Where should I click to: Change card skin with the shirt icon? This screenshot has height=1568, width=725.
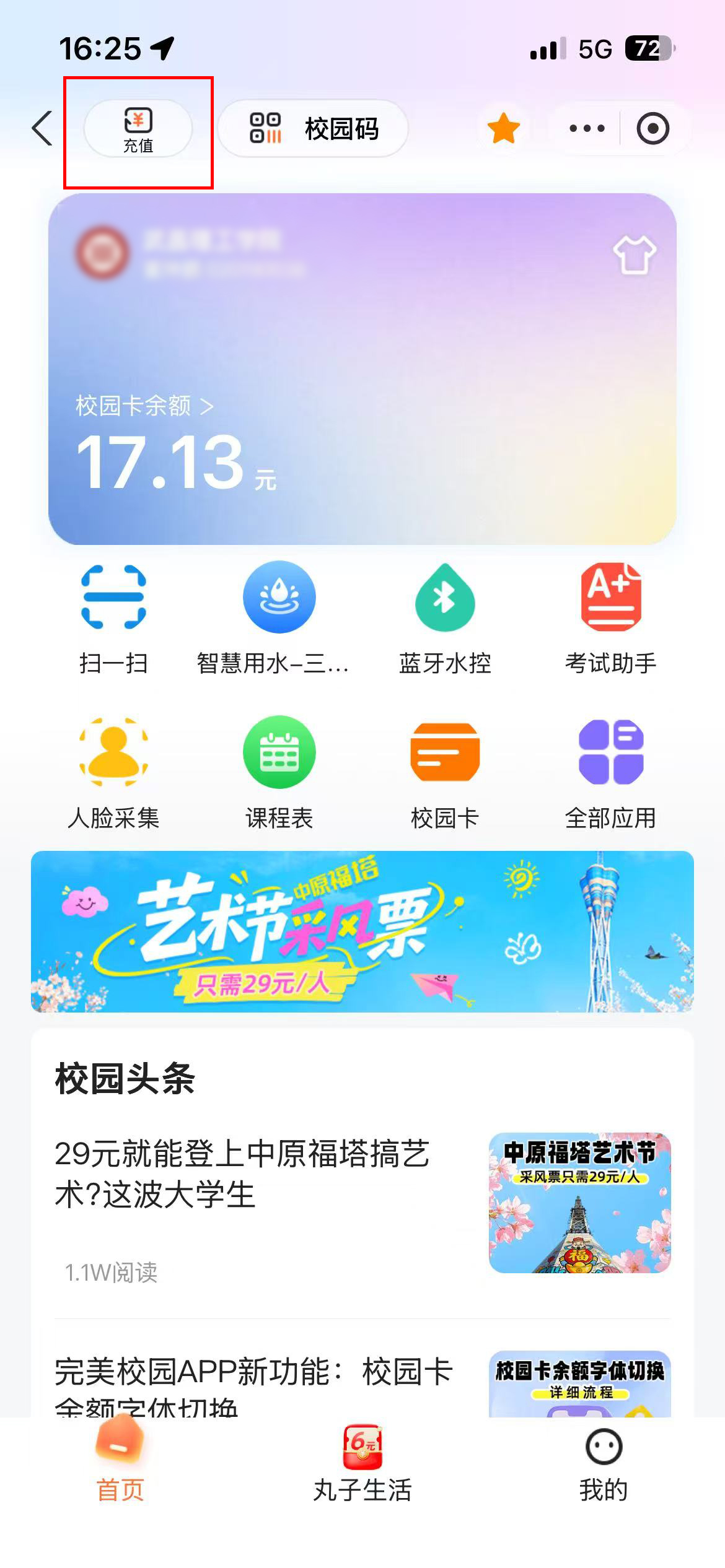(634, 255)
